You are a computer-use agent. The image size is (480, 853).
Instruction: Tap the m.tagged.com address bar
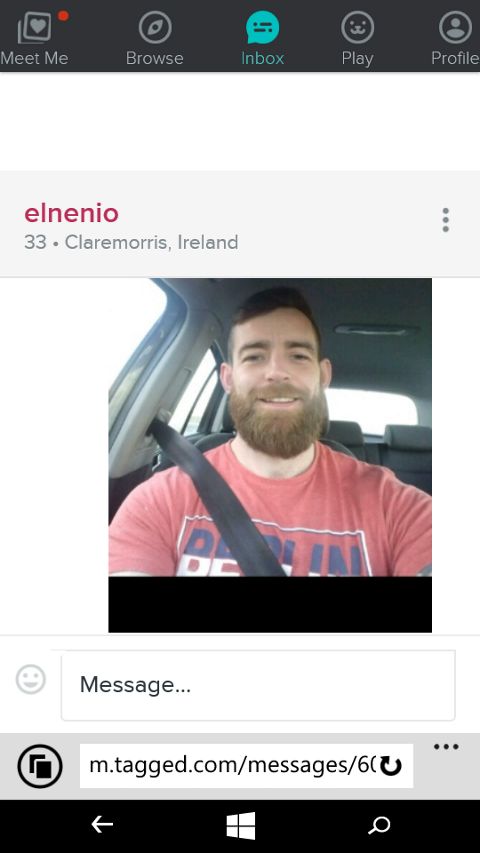(x=234, y=766)
